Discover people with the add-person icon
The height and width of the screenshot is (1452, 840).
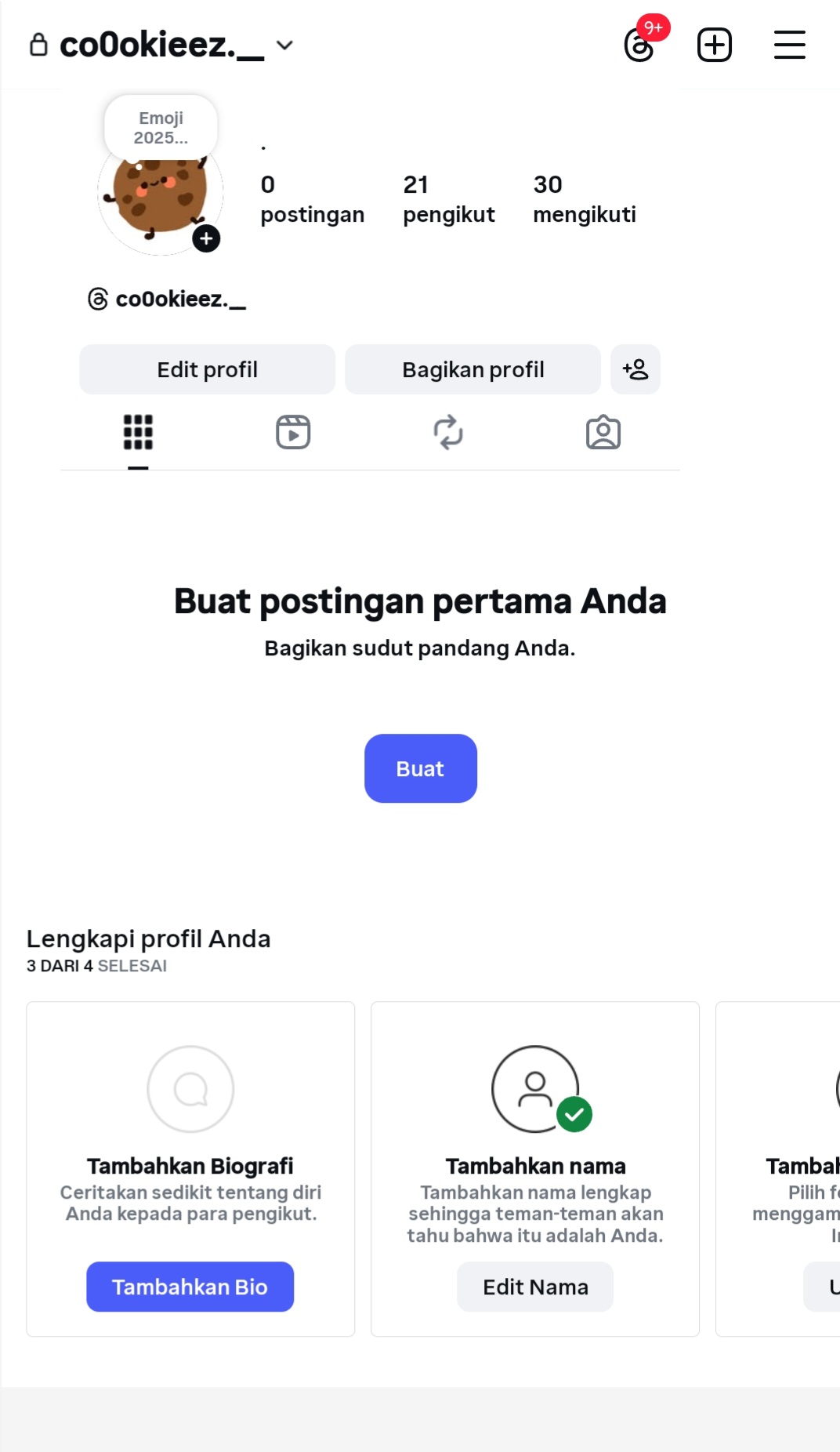(x=635, y=369)
